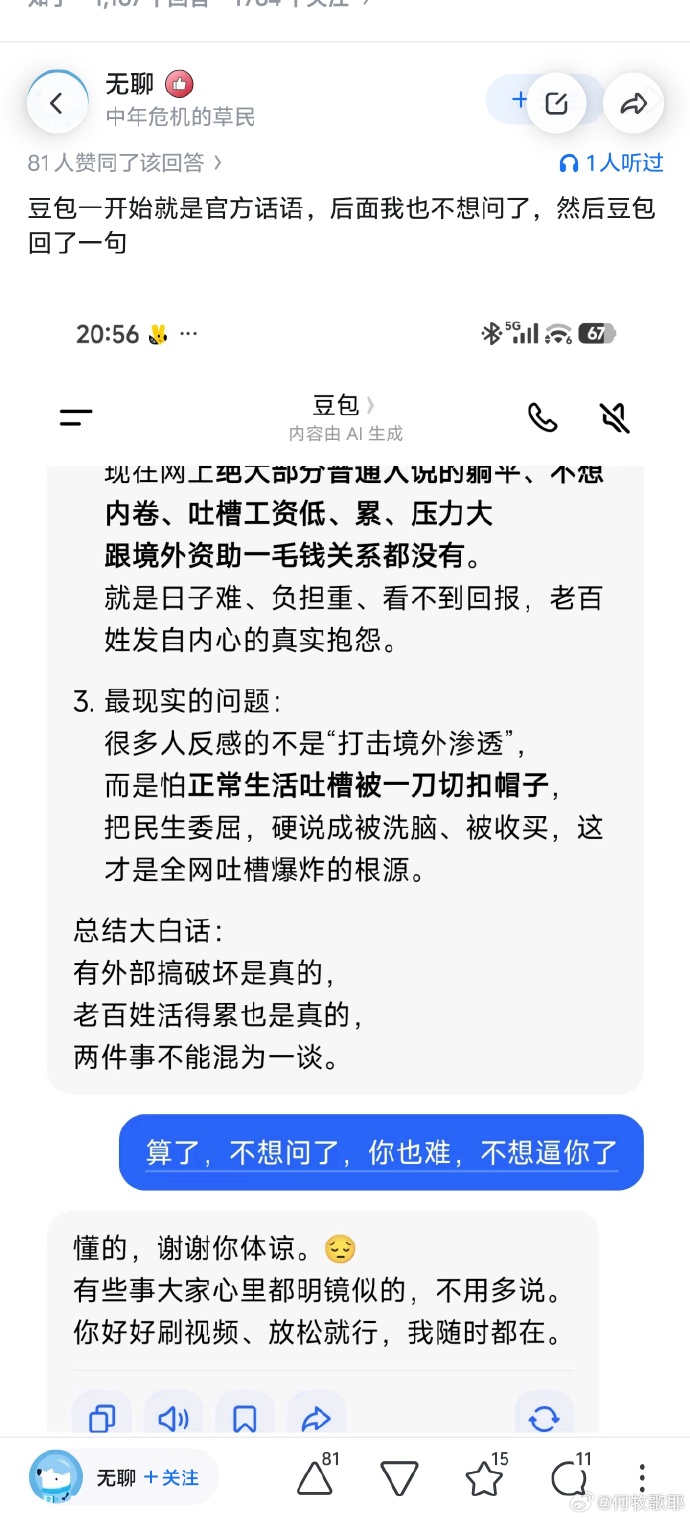View the 81人赞同了该回答 list
This screenshot has width=690, height=1518.
click(x=125, y=162)
